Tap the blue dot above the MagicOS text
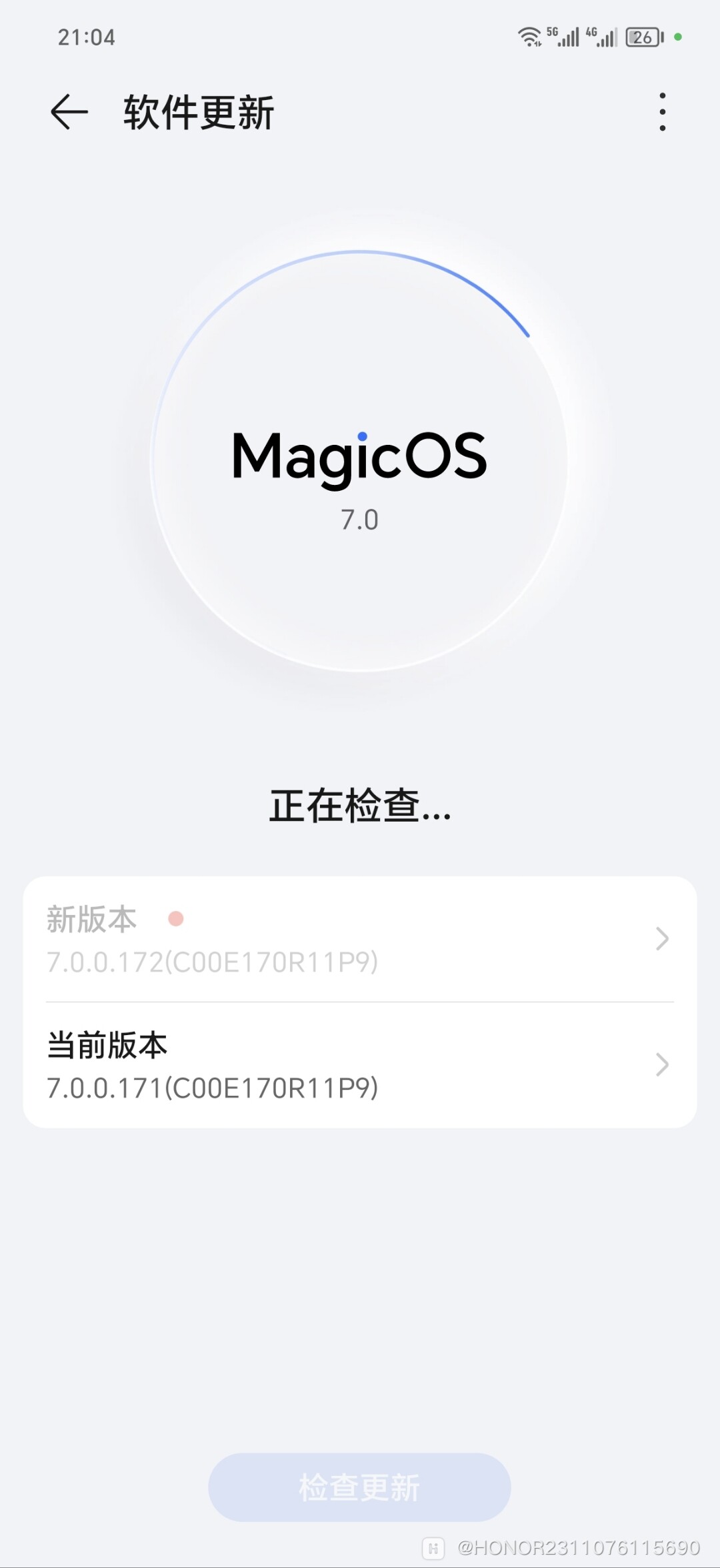Viewport: 720px width, 1568px height. (361, 437)
